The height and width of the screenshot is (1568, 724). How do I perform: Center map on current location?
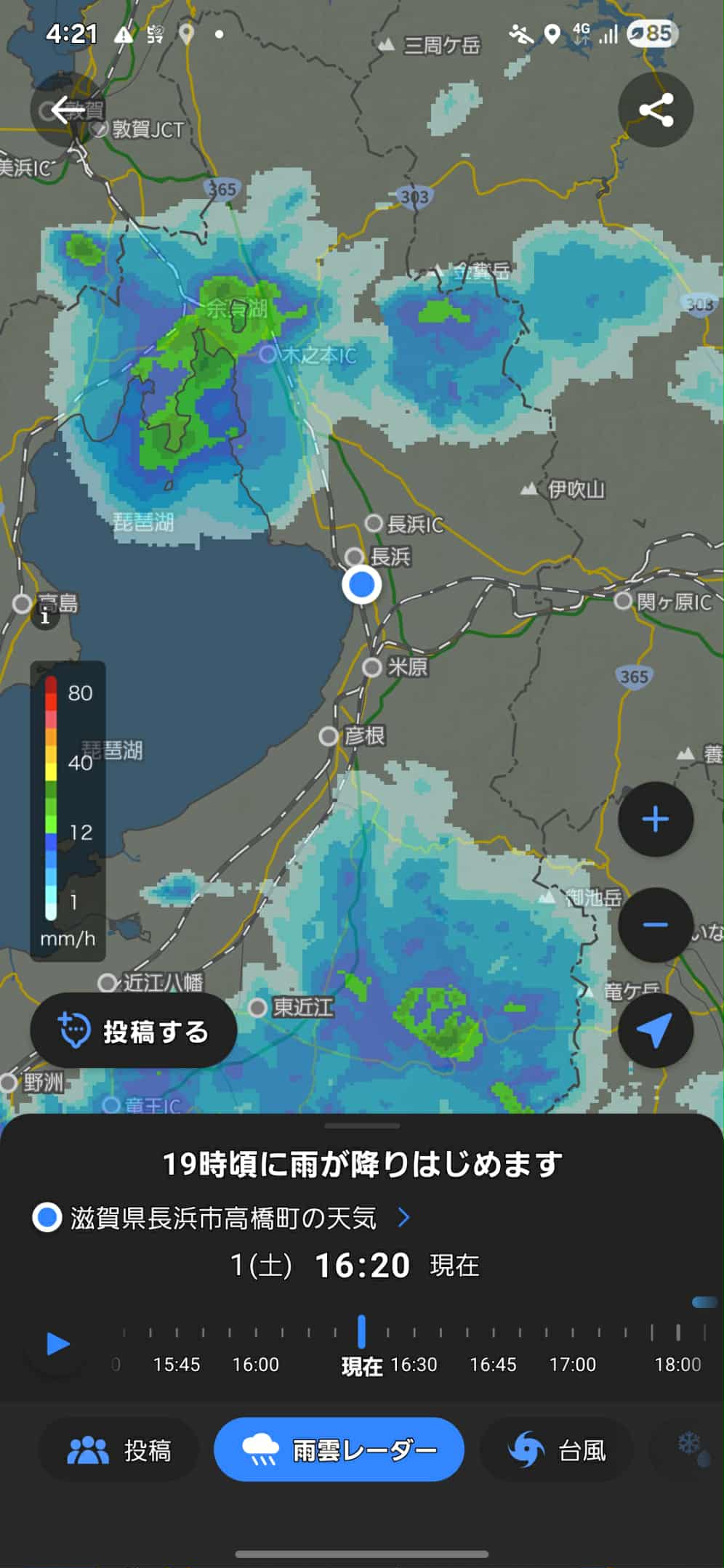(x=655, y=1030)
